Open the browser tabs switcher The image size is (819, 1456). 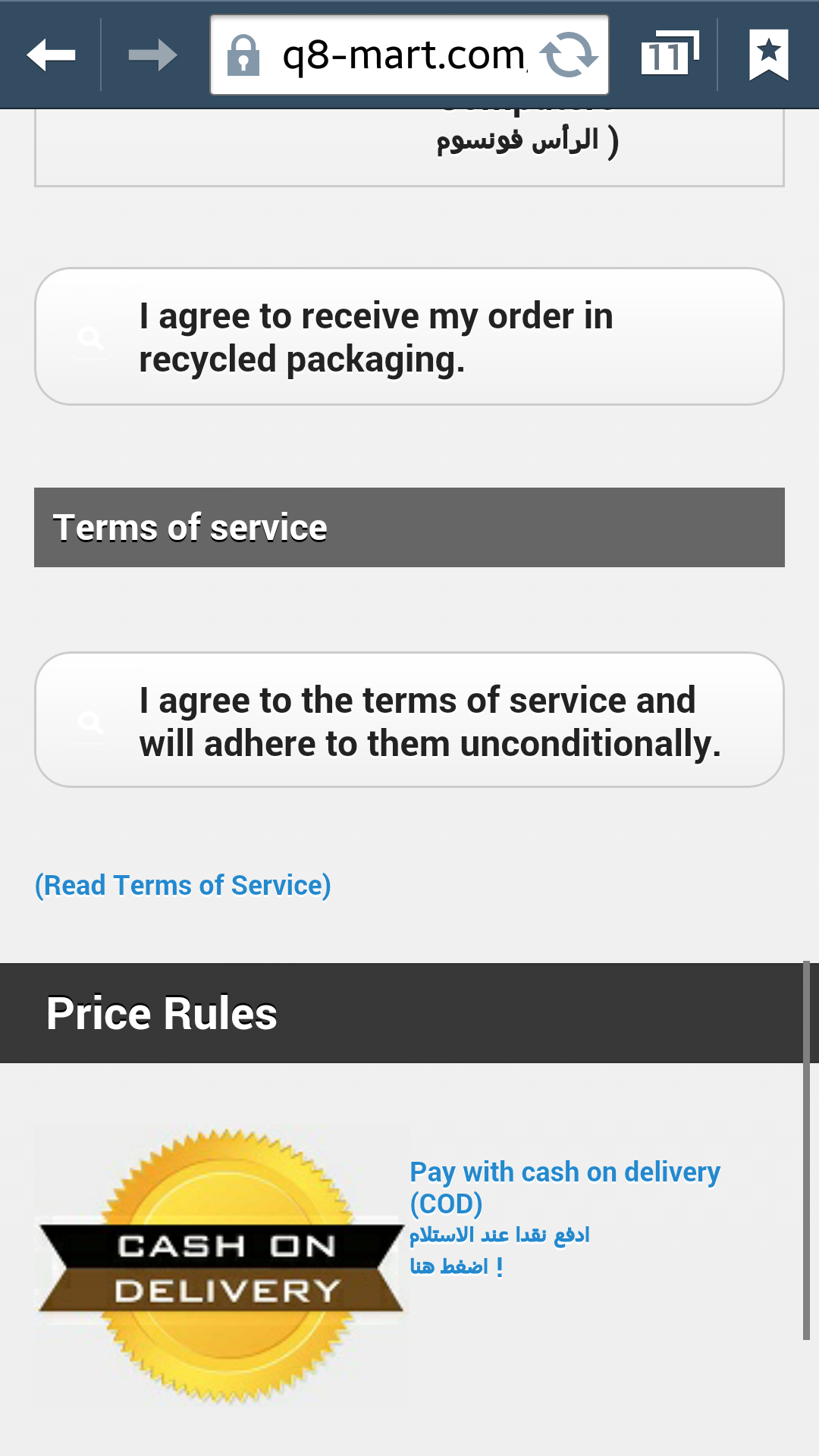[x=669, y=55]
